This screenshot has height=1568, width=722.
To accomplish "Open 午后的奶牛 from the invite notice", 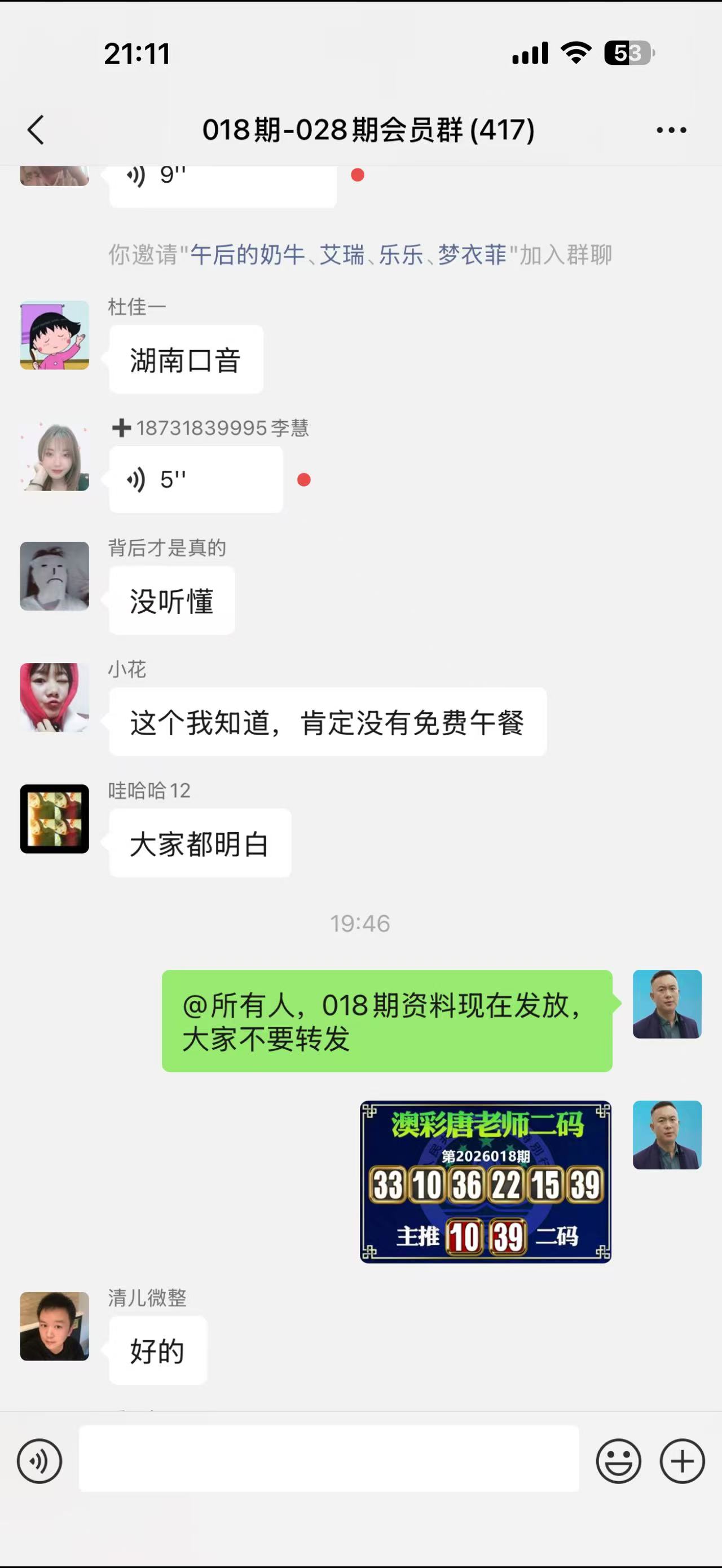I will coord(247,254).
